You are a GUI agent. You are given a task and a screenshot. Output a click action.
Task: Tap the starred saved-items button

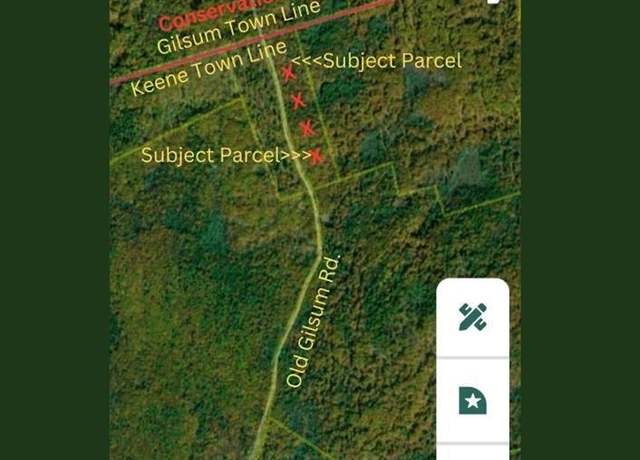[472, 401]
